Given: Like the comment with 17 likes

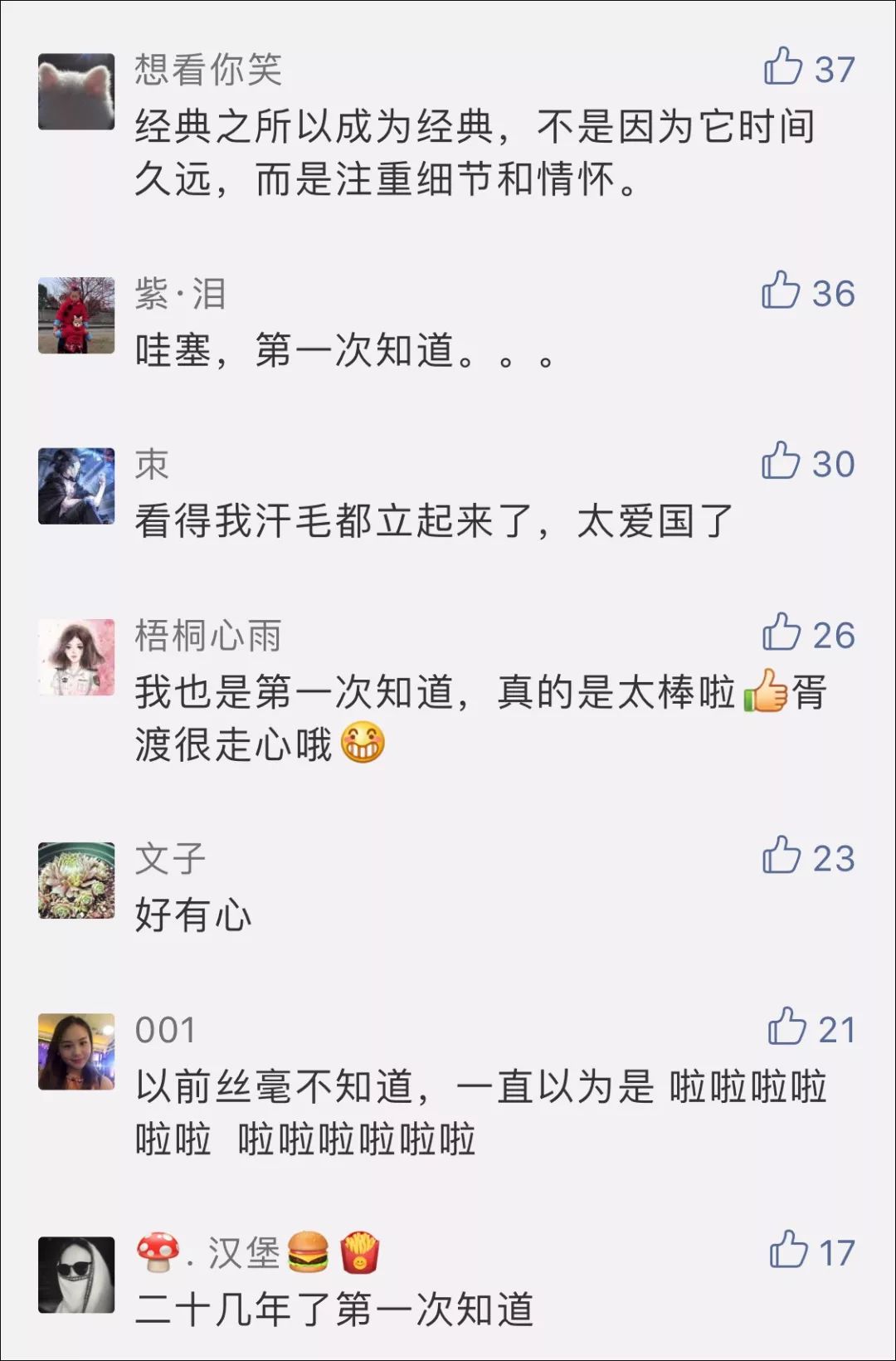Looking at the screenshot, I should [x=788, y=1250].
